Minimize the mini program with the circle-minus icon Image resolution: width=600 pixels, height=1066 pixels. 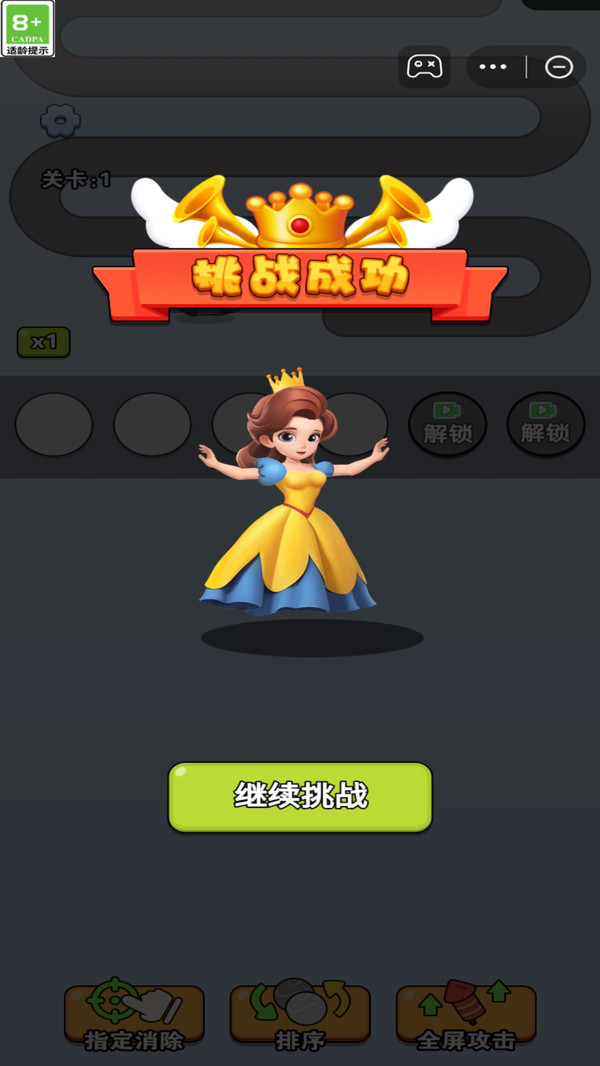point(559,67)
